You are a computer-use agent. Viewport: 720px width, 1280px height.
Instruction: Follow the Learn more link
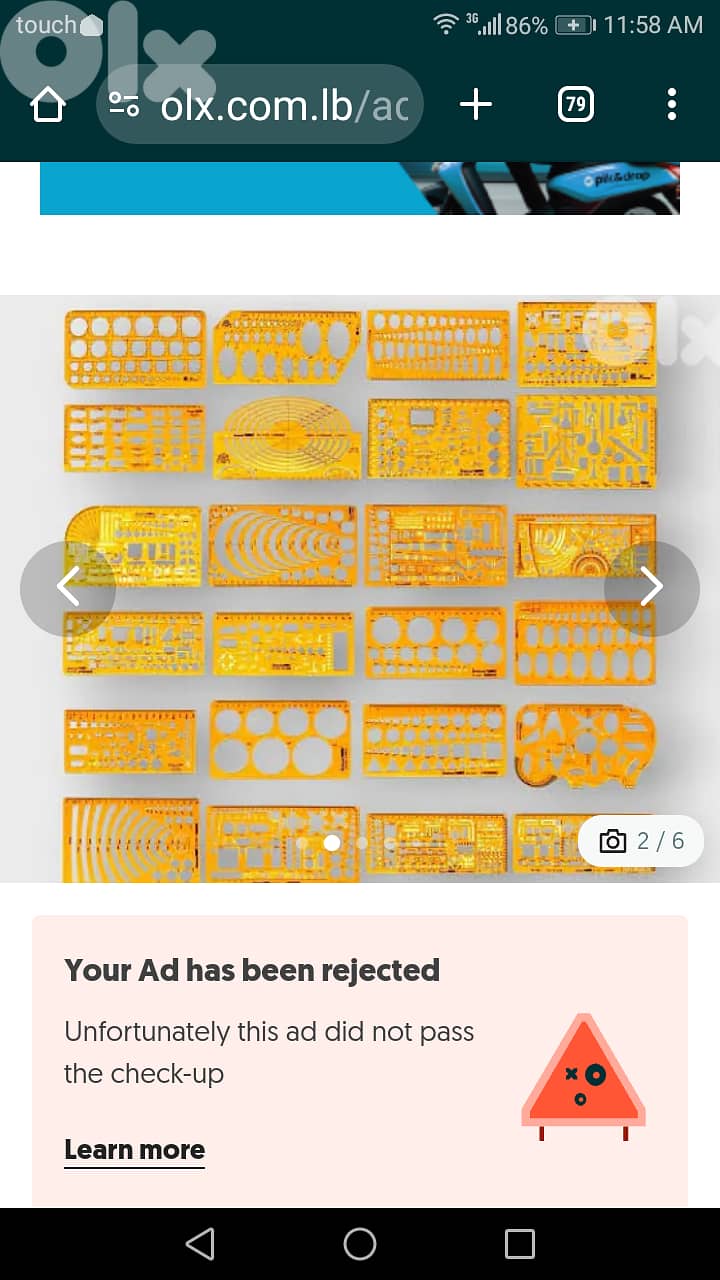pyautogui.click(x=134, y=1150)
